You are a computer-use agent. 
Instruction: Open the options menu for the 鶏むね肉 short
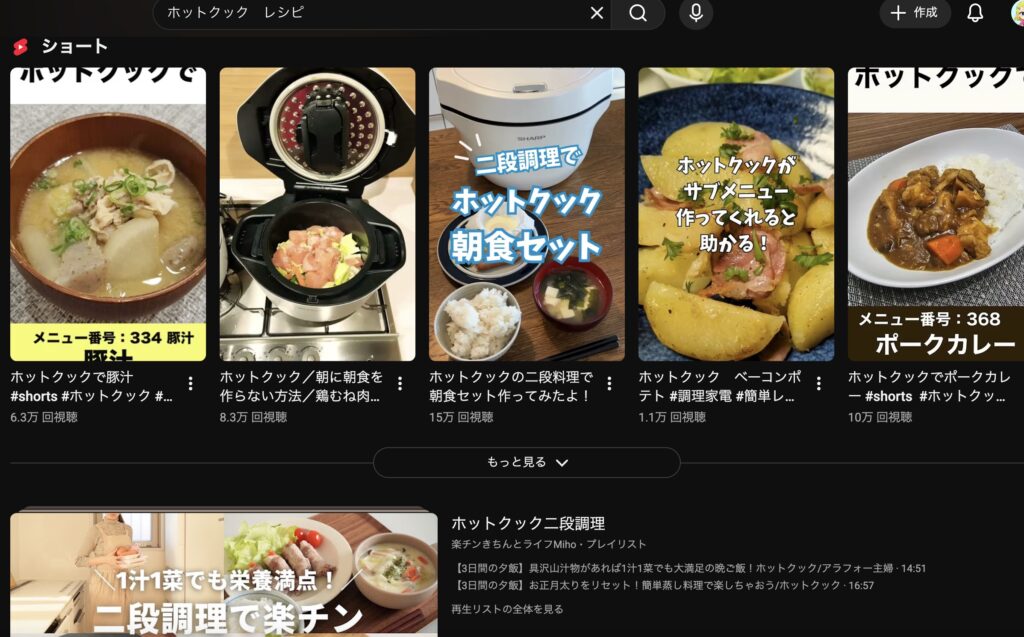pyautogui.click(x=400, y=384)
